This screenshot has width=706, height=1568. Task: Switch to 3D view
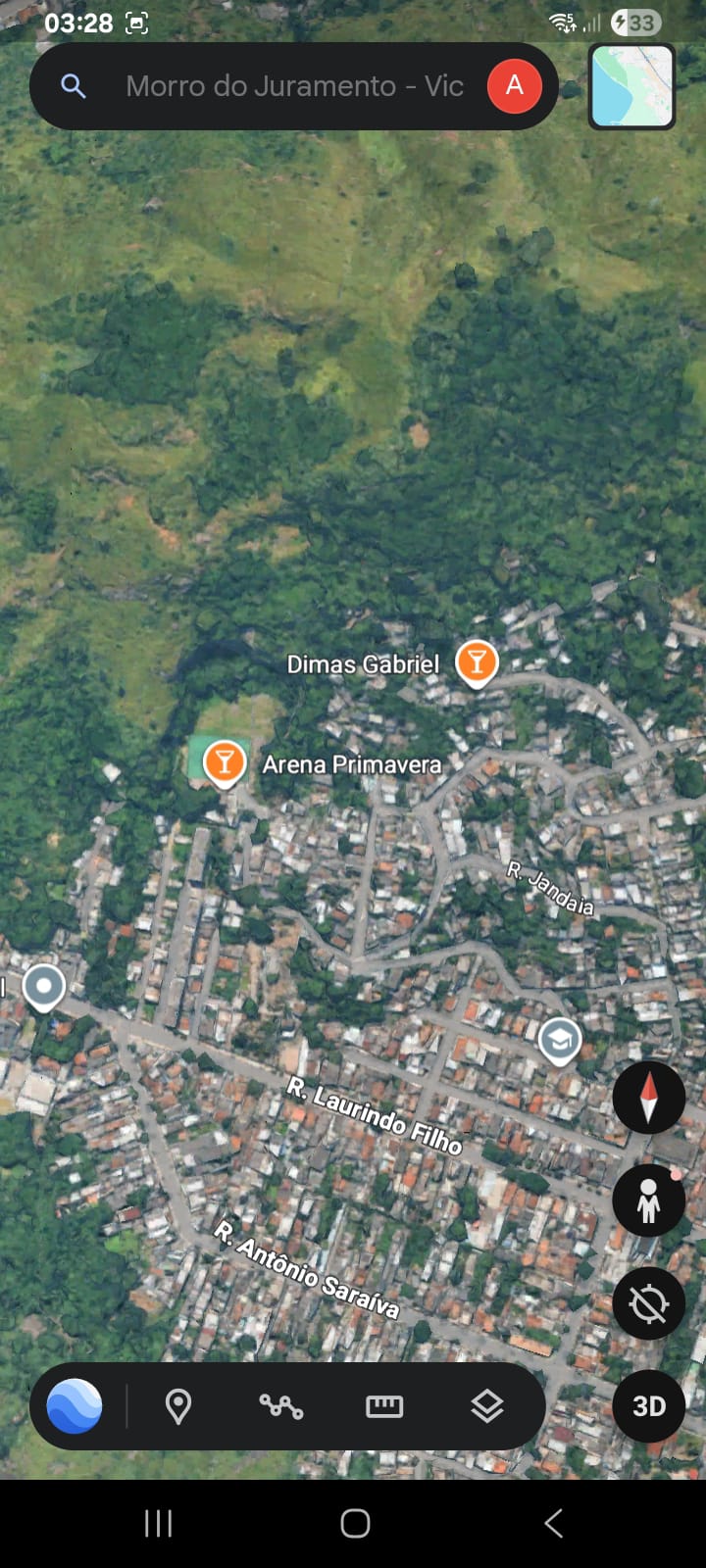pyautogui.click(x=648, y=1406)
